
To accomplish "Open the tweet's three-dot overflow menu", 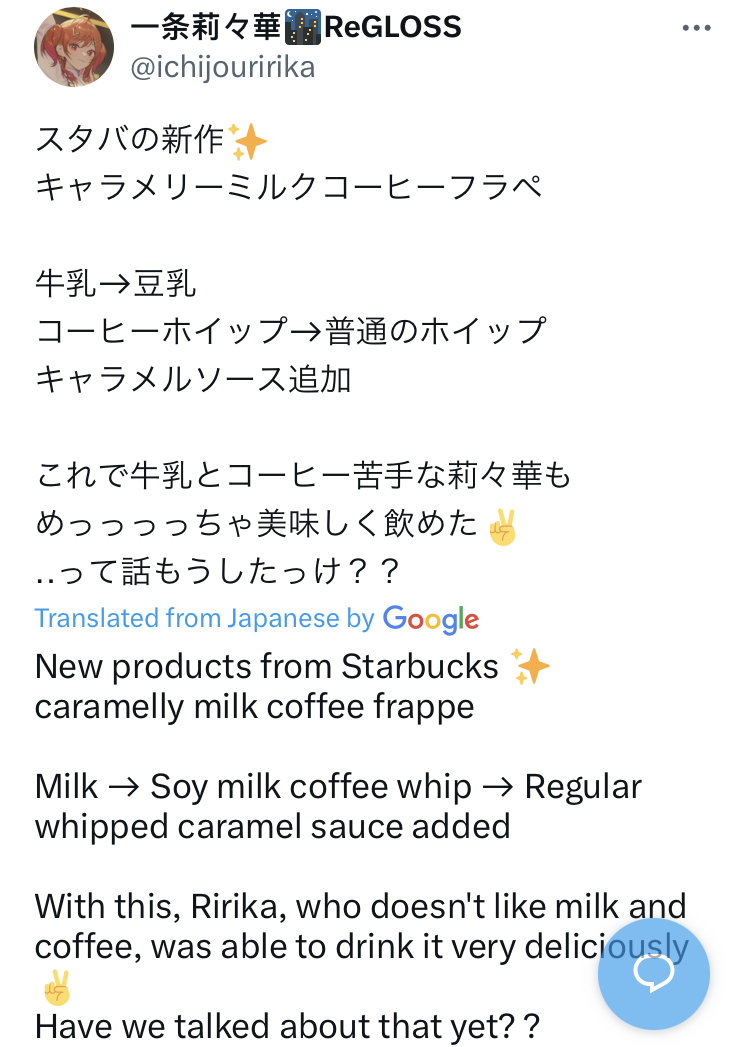I will (x=696, y=29).
